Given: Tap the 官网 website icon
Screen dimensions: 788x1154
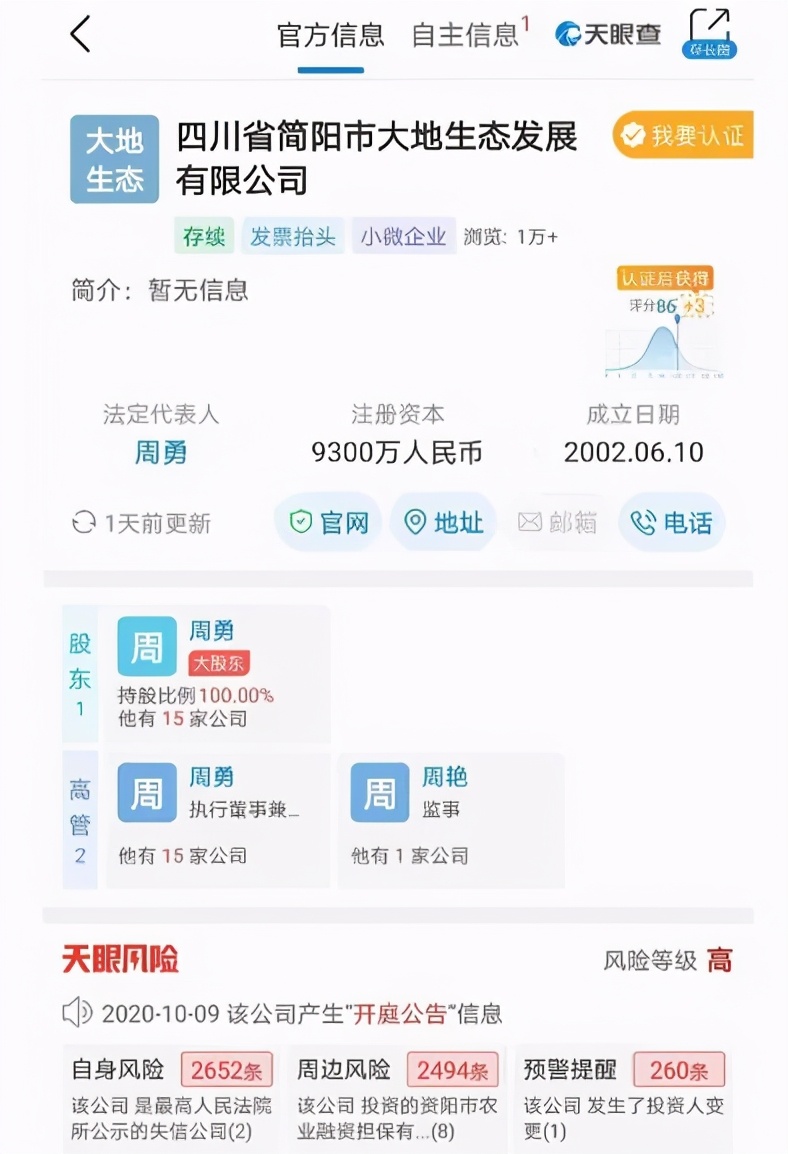Looking at the screenshot, I should (328, 521).
